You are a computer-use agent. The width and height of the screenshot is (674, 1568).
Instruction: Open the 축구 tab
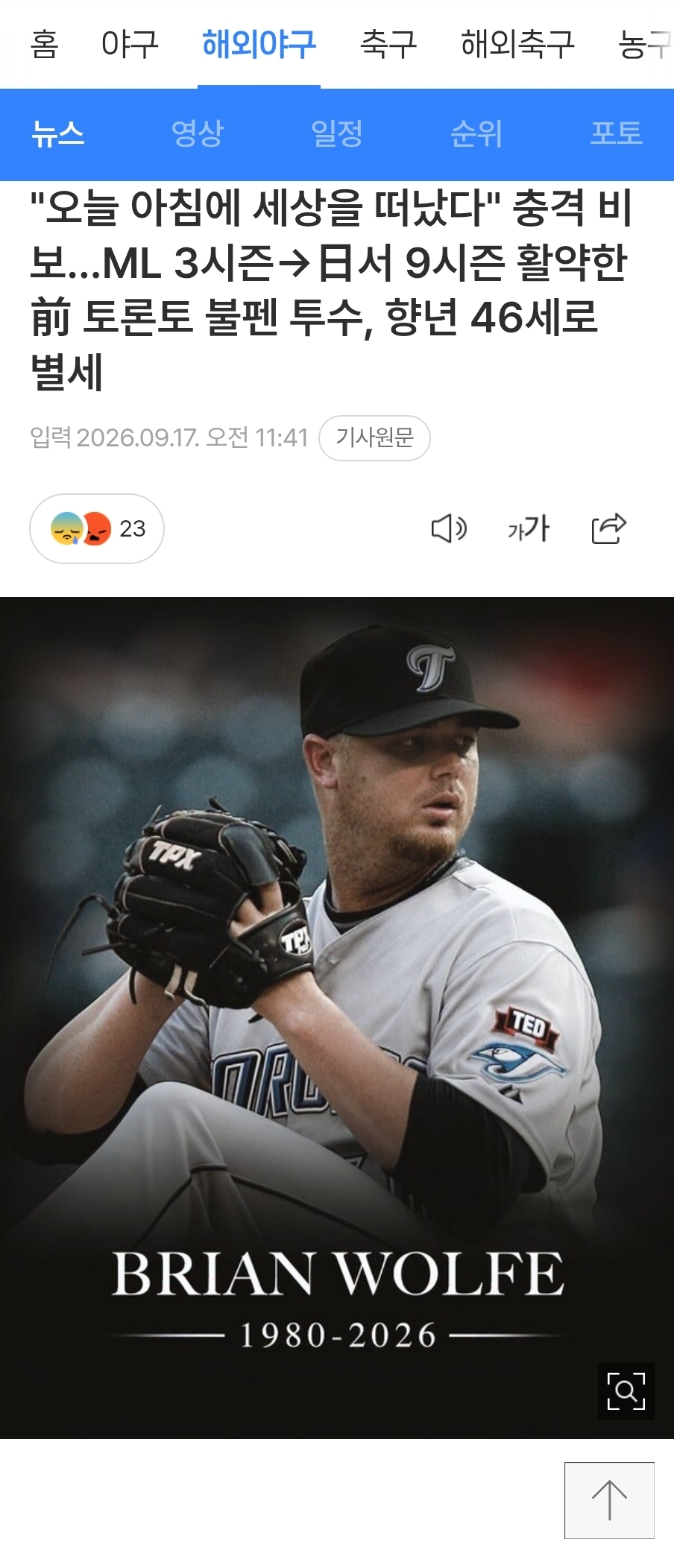click(388, 44)
